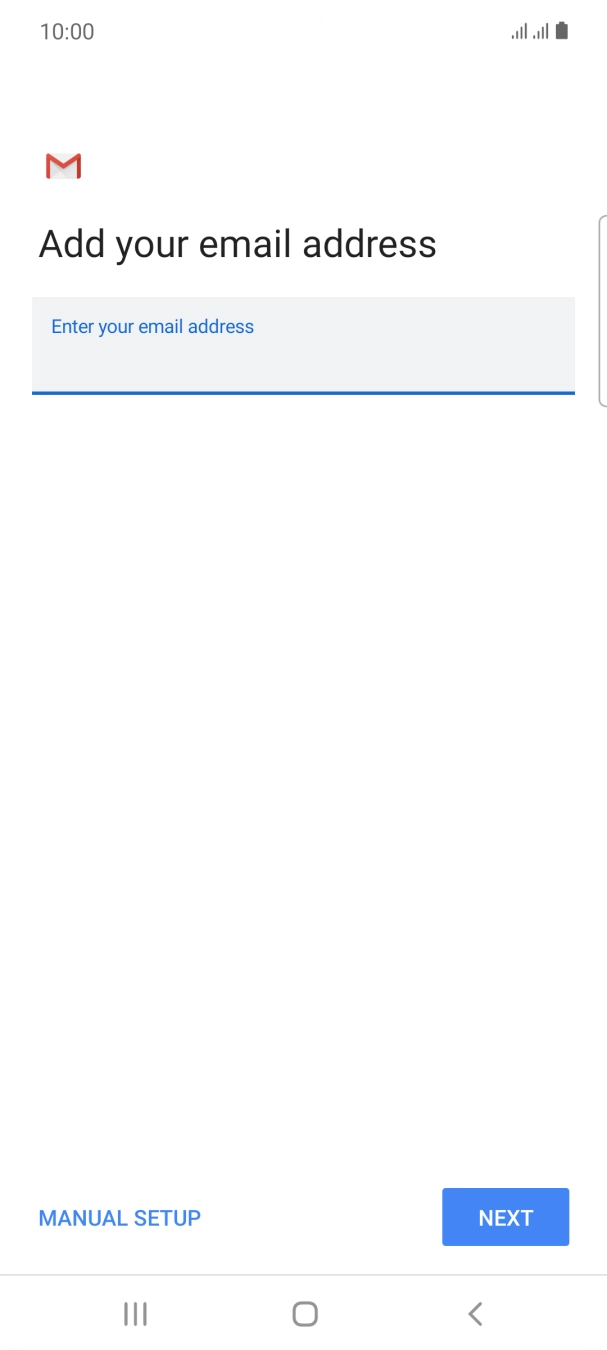This screenshot has width=607, height=1350.
Task: Go to the home screen
Action: pyautogui.click(x=305, y=1314)
